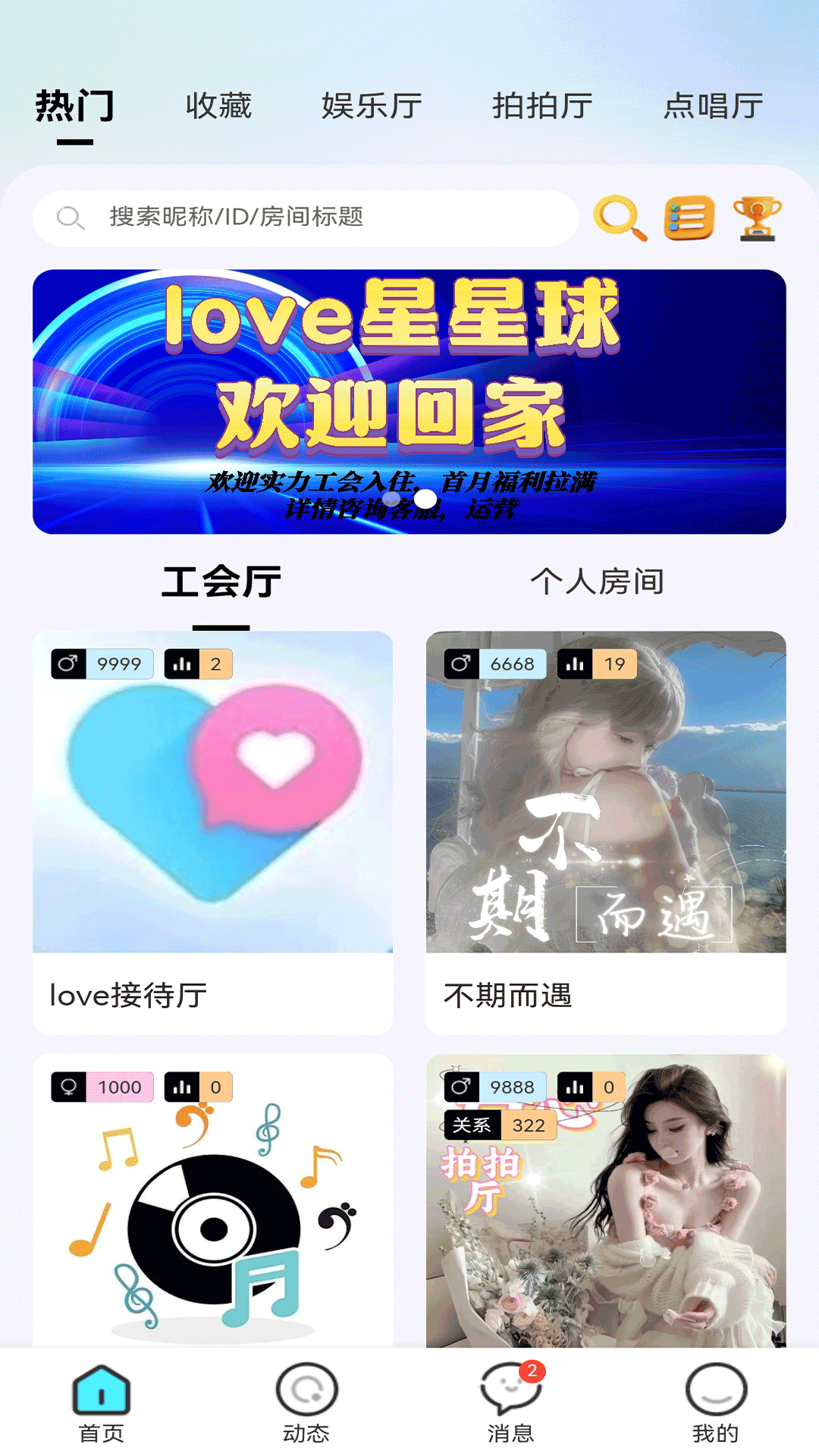Enter the 不期而遇 room
The height and width of the screenshot is (1456, 819).
pos(605,832)
